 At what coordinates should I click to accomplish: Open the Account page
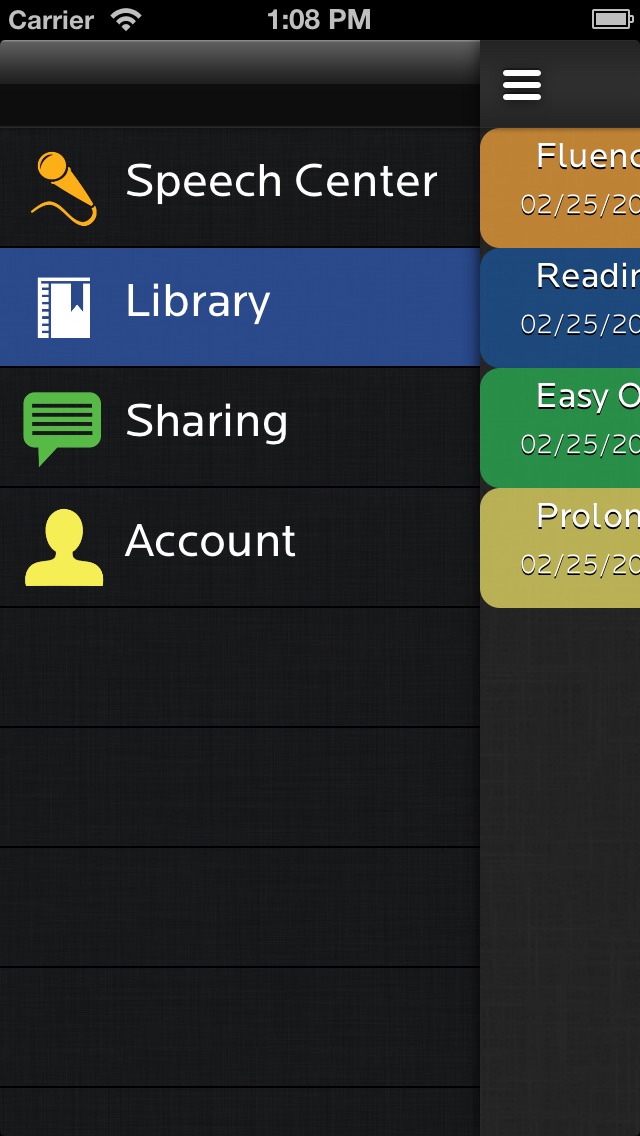pos(240,547)
